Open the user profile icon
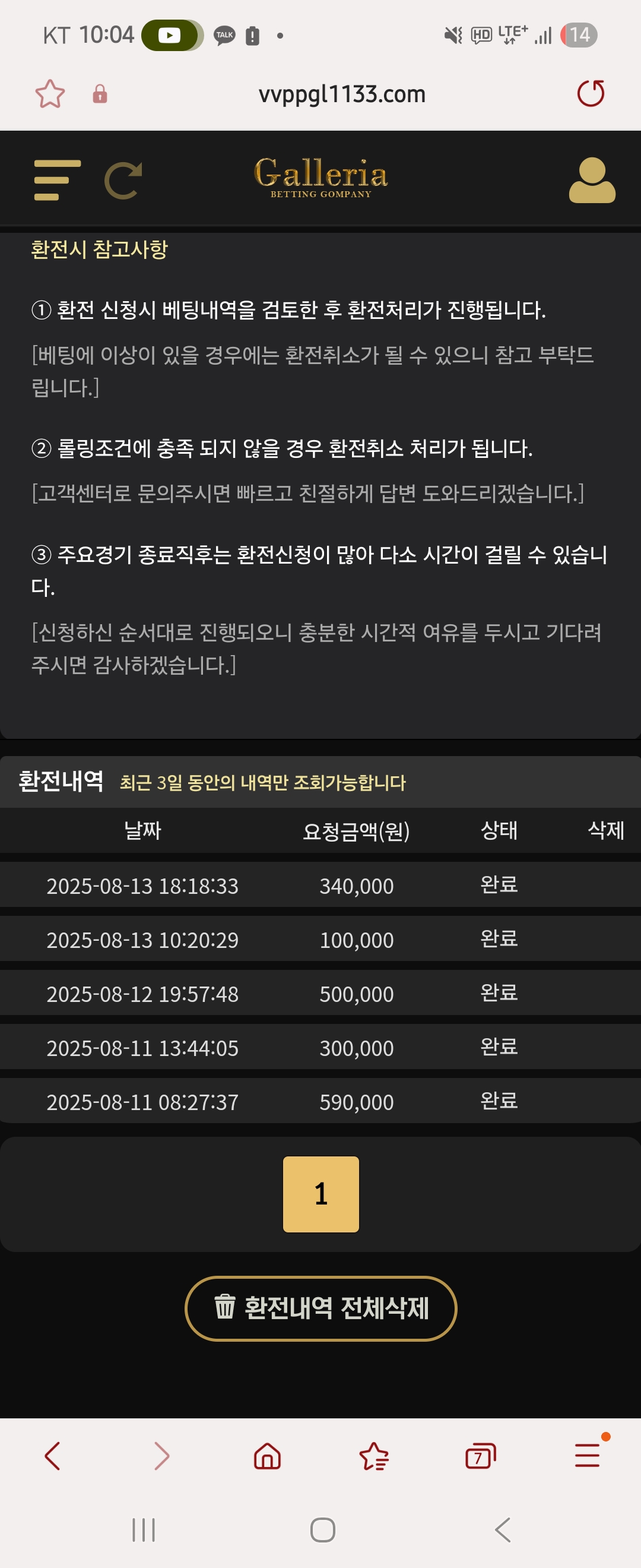The height and width of the screenshot is (1568, 641). pos(592,180)
